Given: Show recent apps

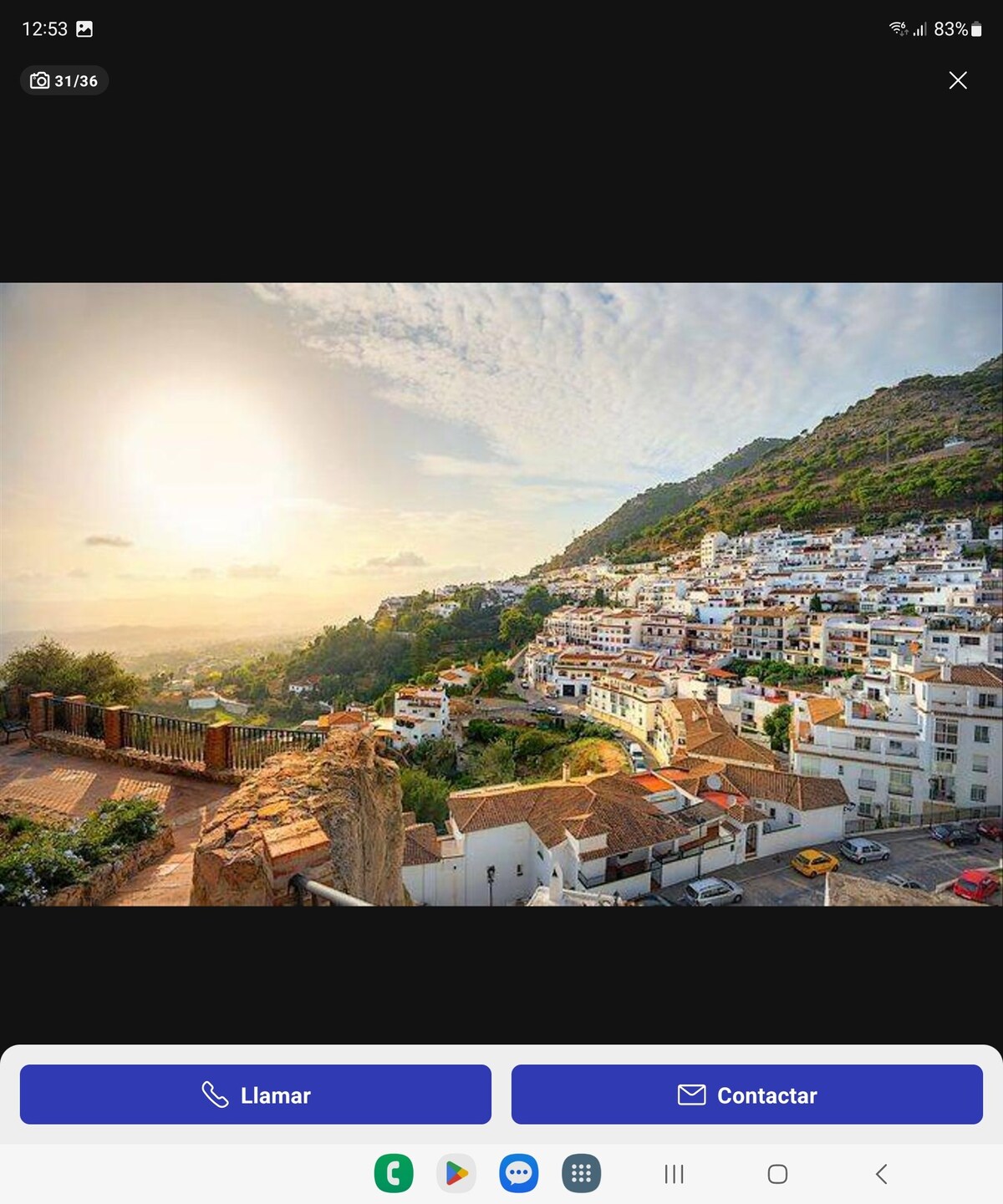Looking at the screenshot, I should coord(674,1174).
